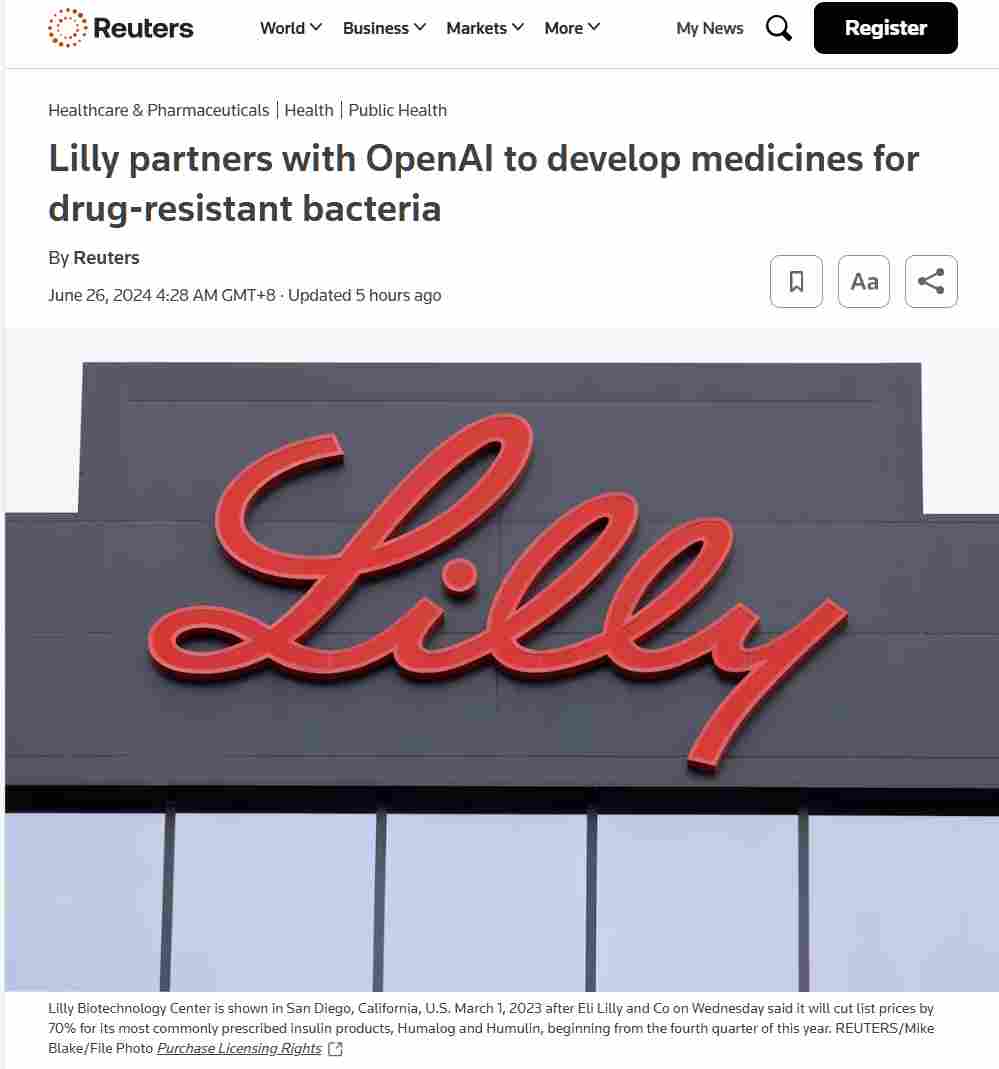This screenshot has height=1069, width=999.
Task: Adjust text size with Aa button
Action: 864,281
